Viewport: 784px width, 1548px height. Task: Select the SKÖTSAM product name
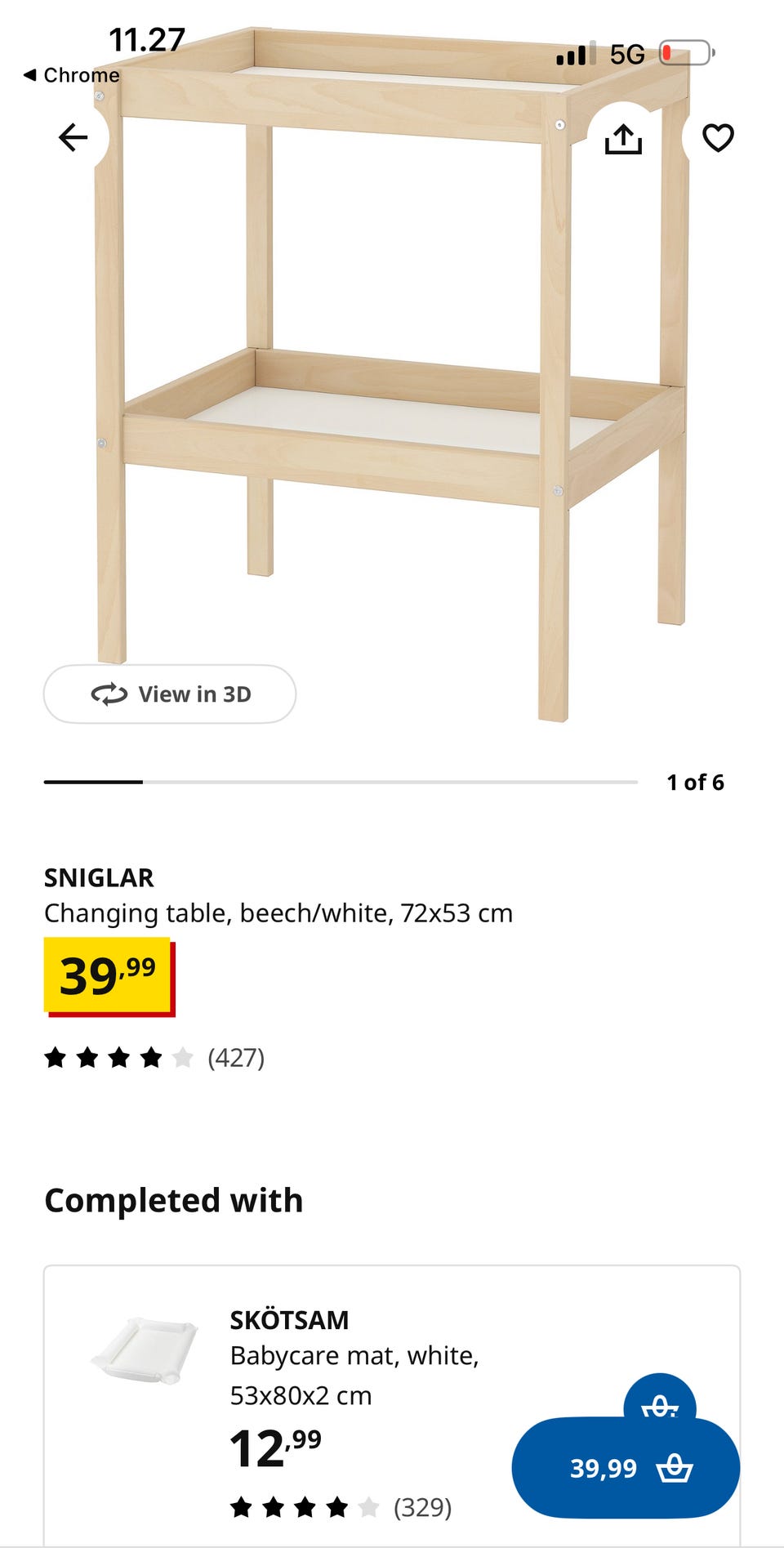point(290,1318)
